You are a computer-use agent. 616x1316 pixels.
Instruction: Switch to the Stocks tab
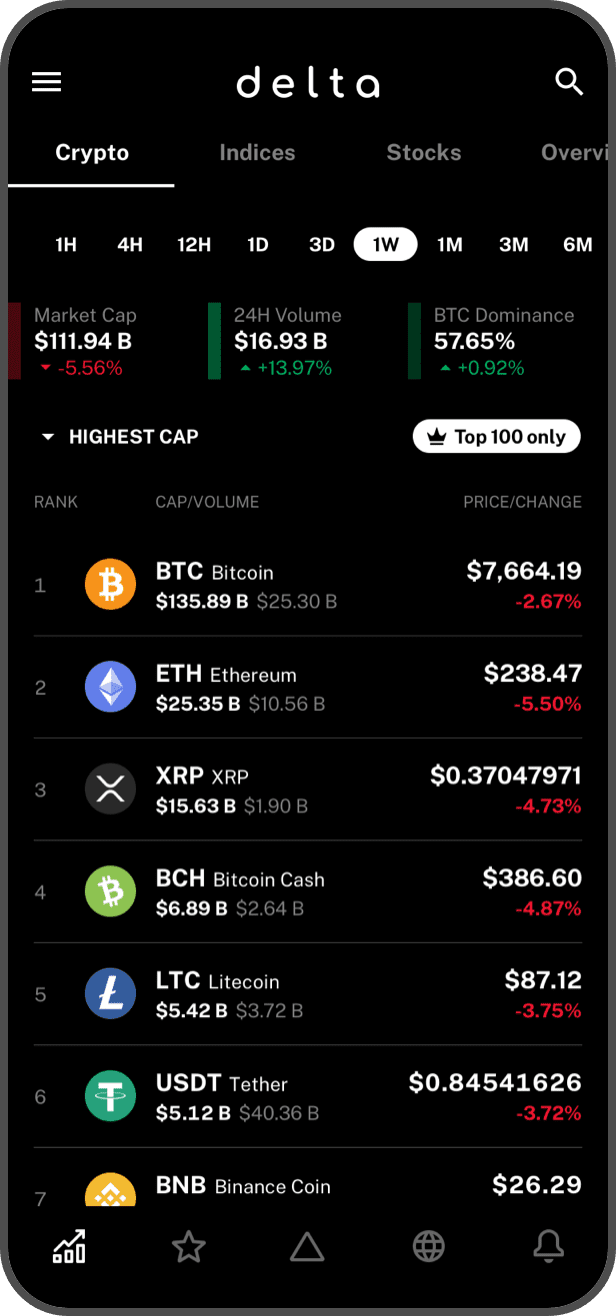point(424,153)
